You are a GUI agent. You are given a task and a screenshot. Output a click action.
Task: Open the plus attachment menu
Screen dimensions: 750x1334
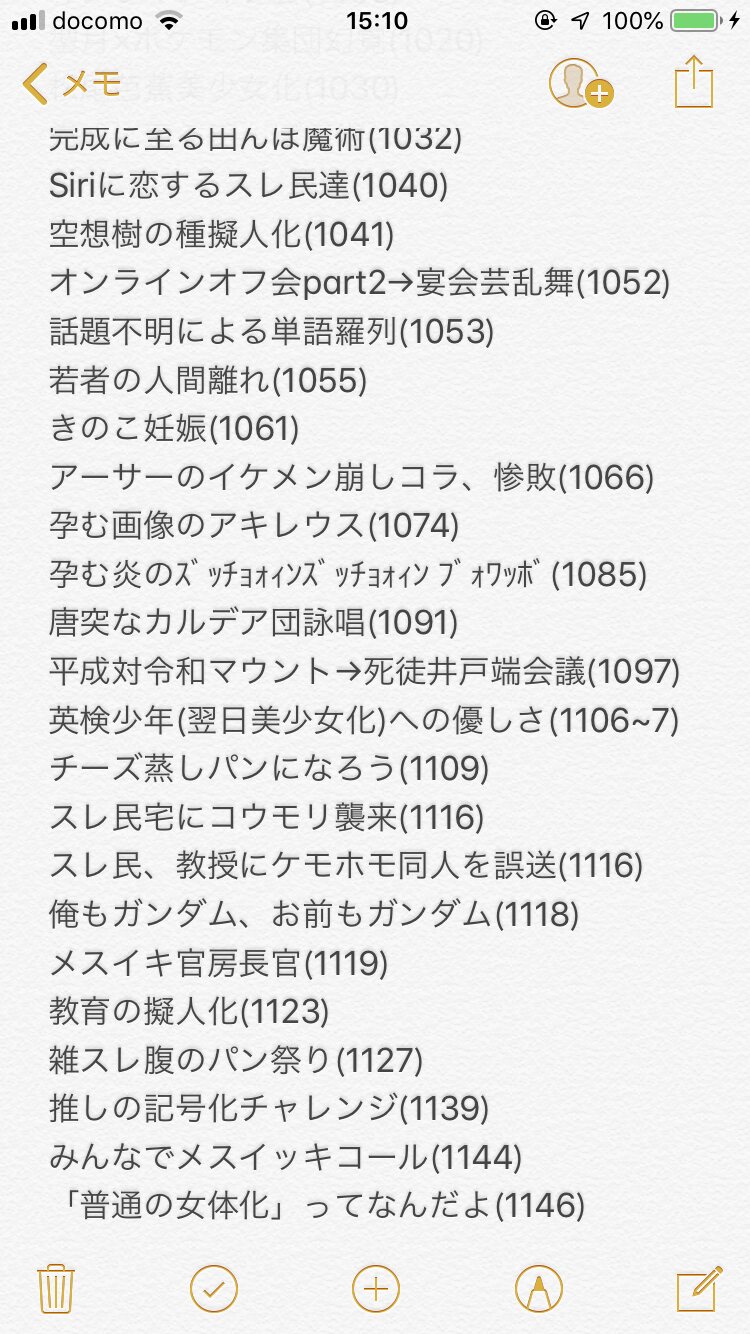(x=375, y=1287)
